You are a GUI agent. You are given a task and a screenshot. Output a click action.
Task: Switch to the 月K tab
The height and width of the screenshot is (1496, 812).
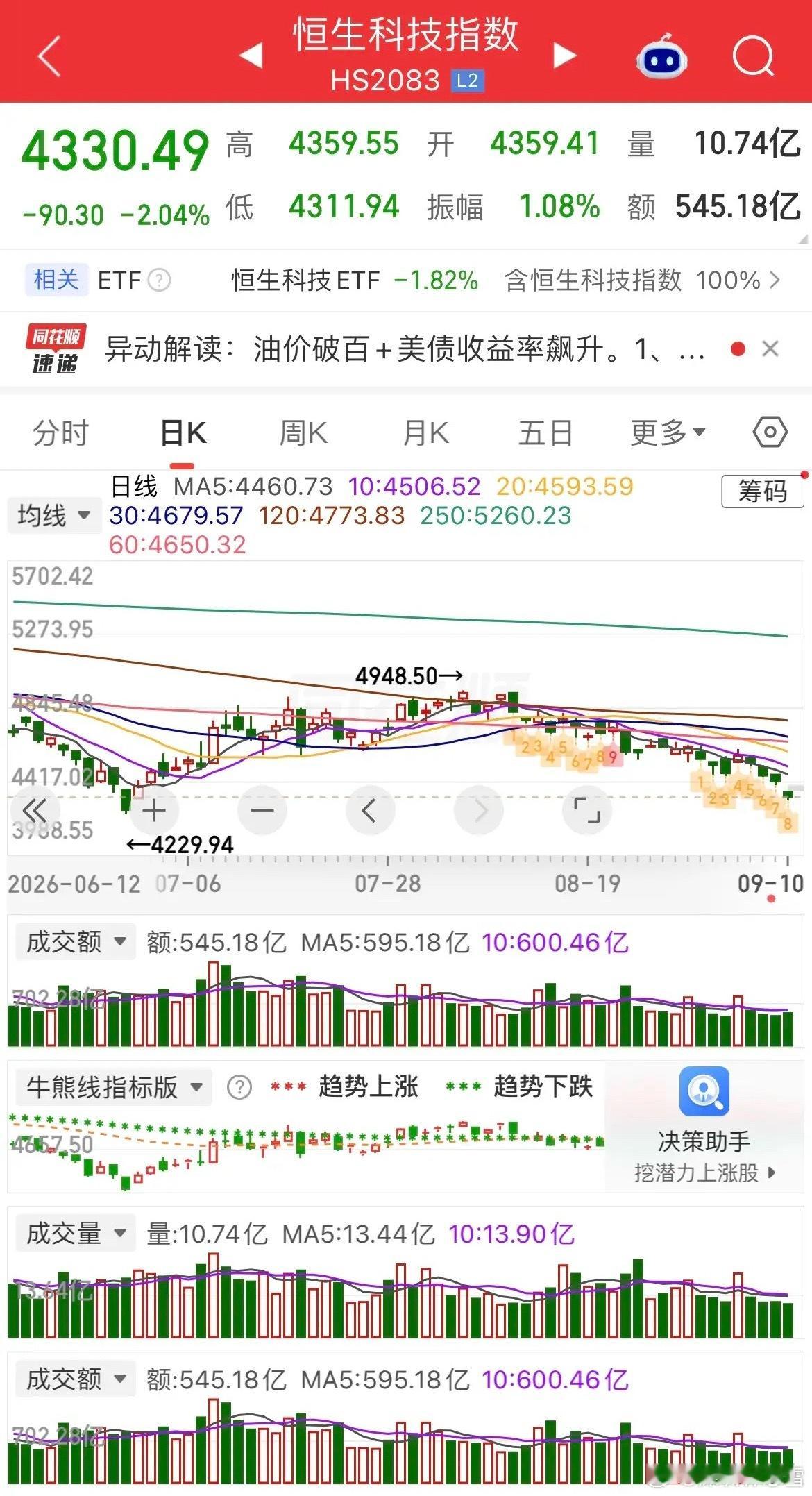(425, 433)
